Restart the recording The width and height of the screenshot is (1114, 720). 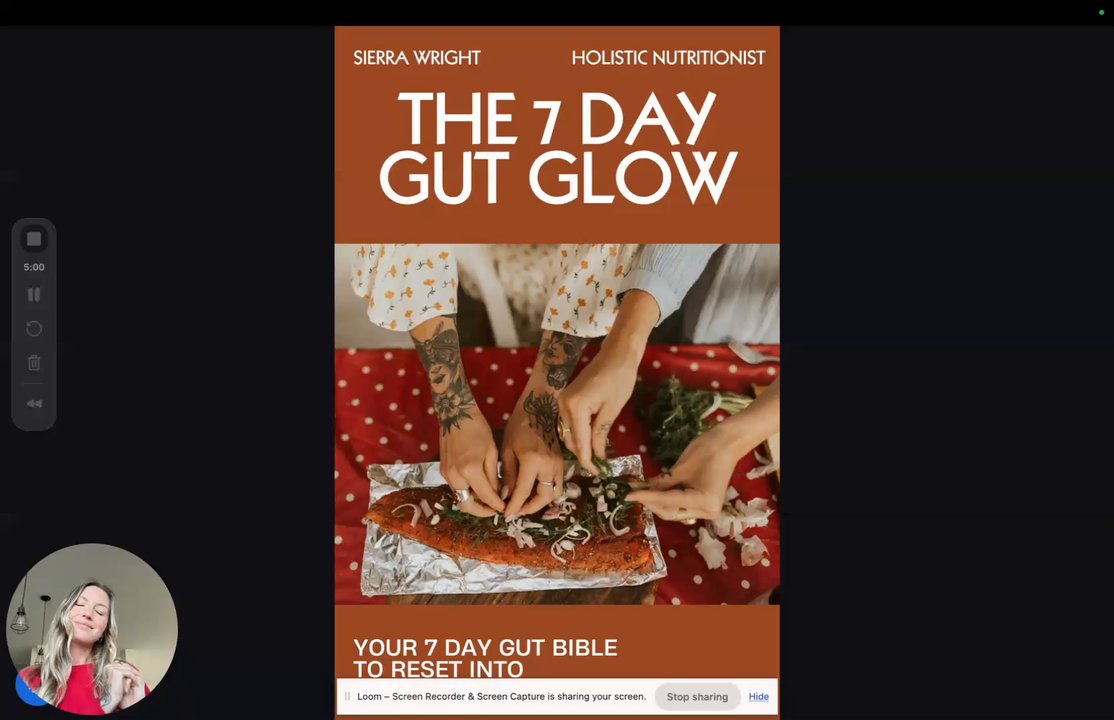pos(34,329)
